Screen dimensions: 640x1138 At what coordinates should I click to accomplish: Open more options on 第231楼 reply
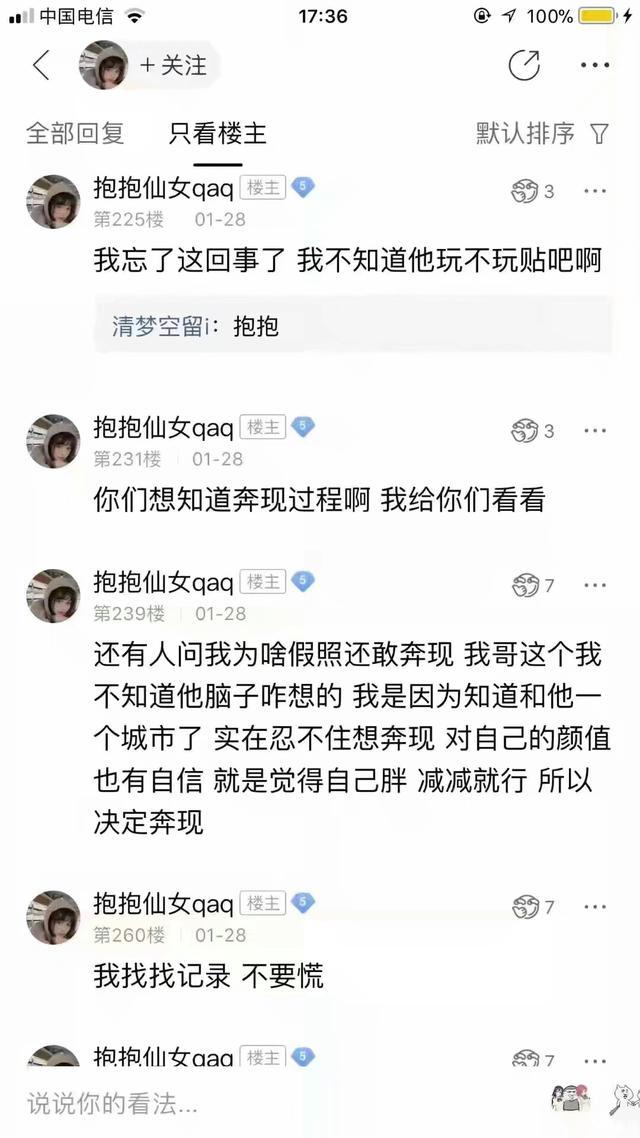point(595,431)
